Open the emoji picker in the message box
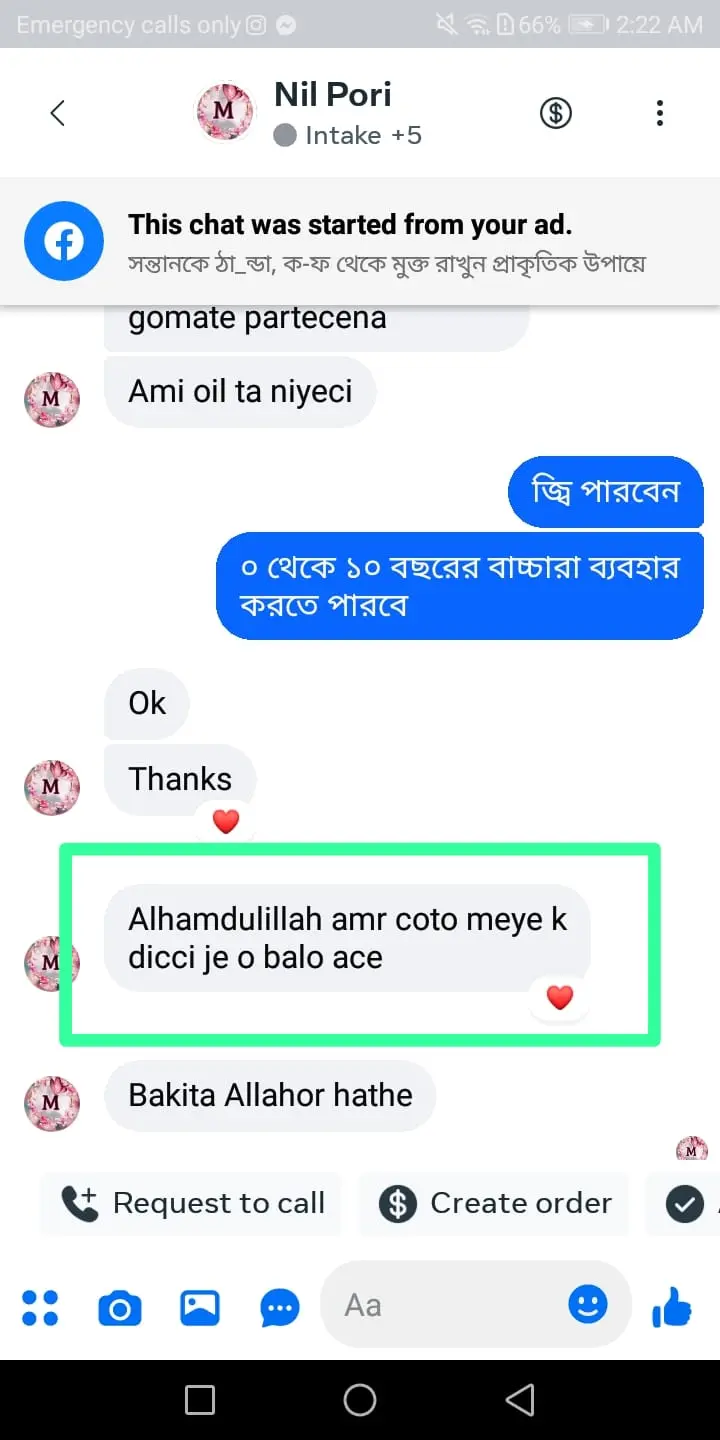 pos(588,1303)
